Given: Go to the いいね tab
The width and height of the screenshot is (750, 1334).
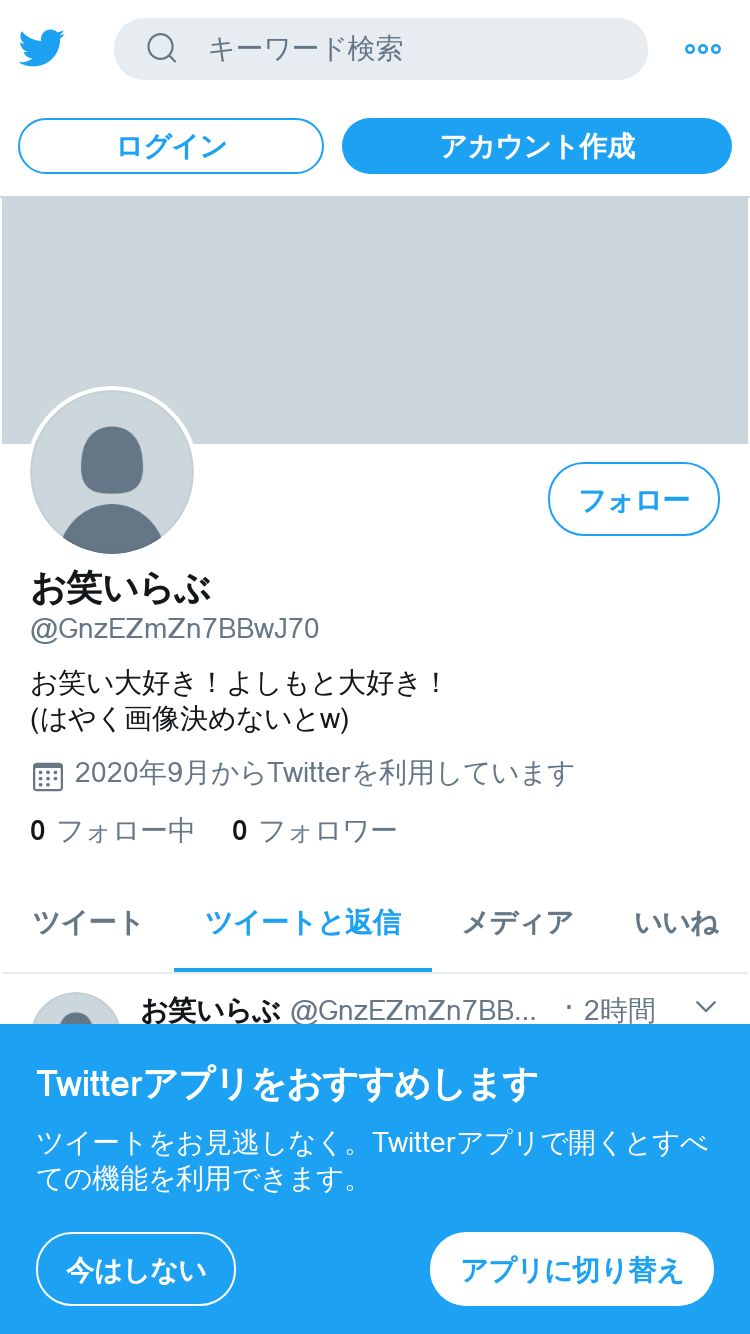Looking at the screenshot, I should click(677, 922).
